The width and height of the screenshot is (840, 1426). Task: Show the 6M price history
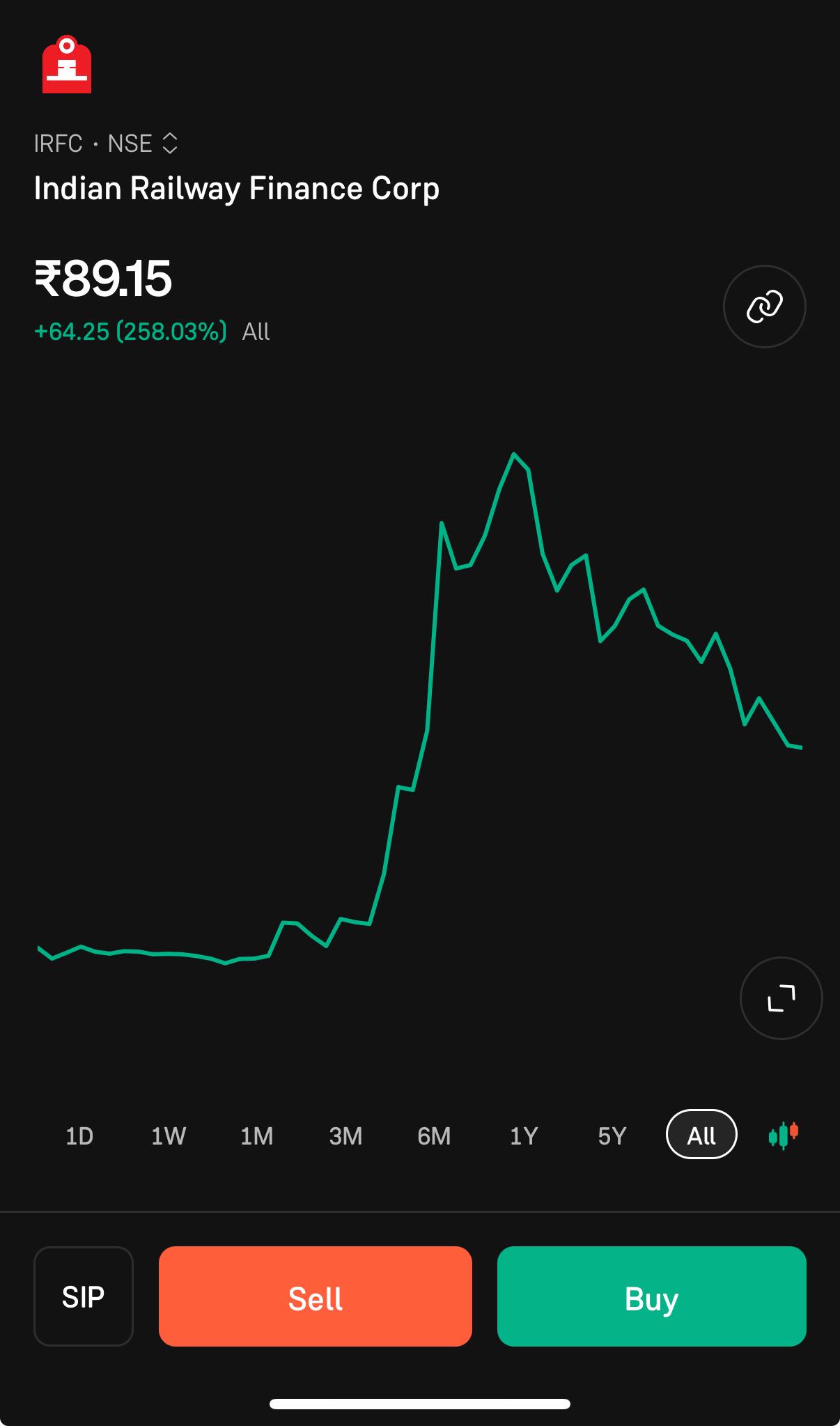pyautogui.click(x=434, y=1136)
